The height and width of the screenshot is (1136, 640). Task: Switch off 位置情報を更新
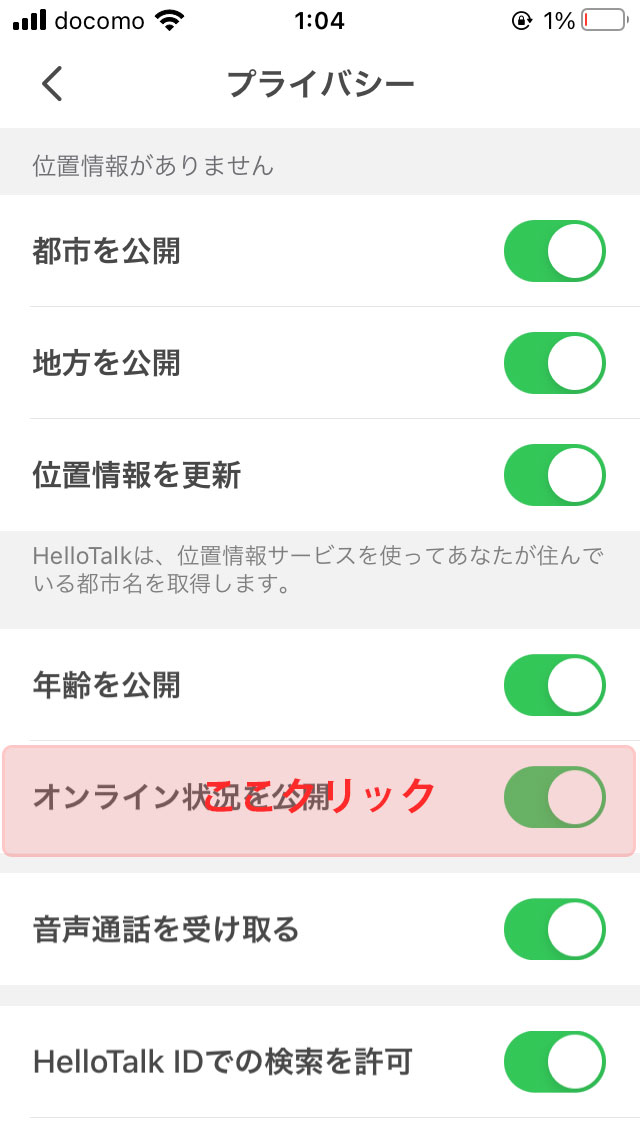click(x=554, y=475)
